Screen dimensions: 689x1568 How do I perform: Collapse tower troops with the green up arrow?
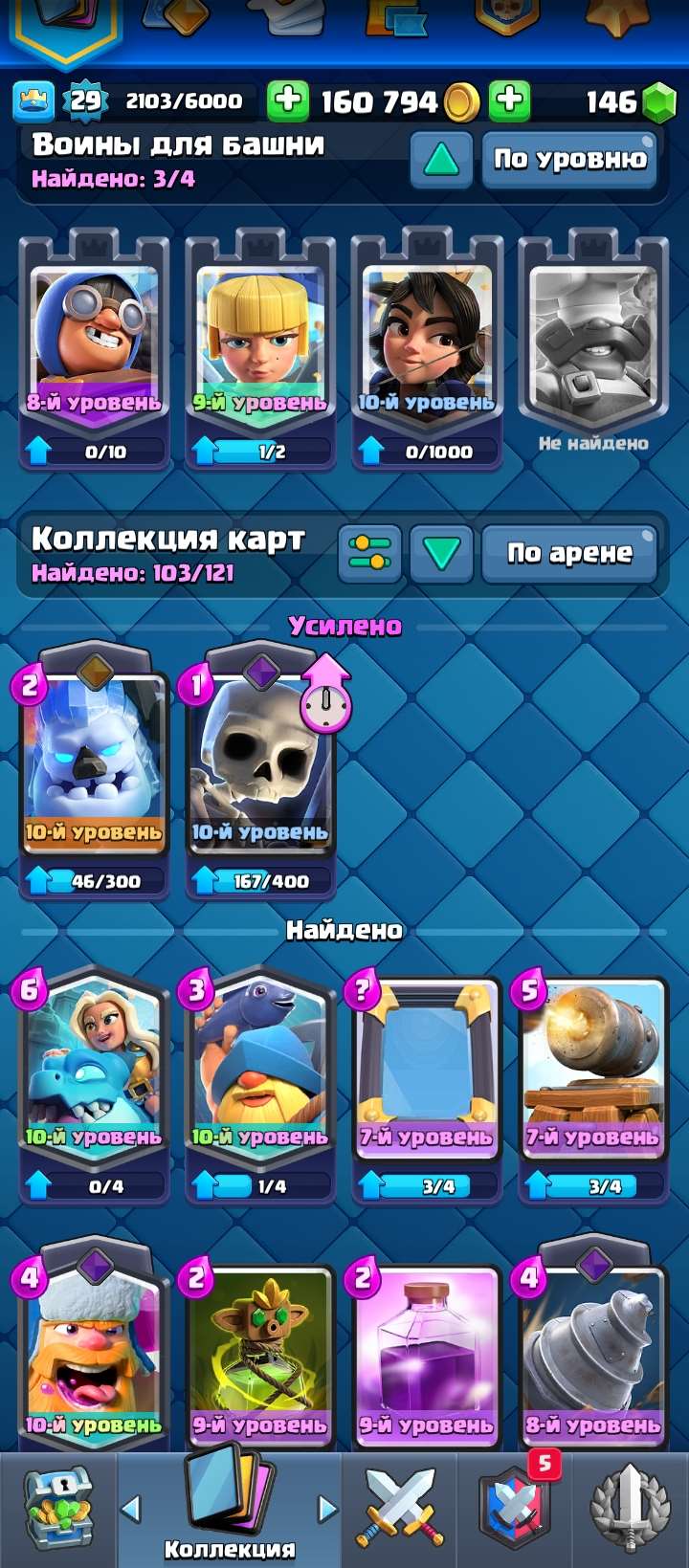click(x=440, y=158)
